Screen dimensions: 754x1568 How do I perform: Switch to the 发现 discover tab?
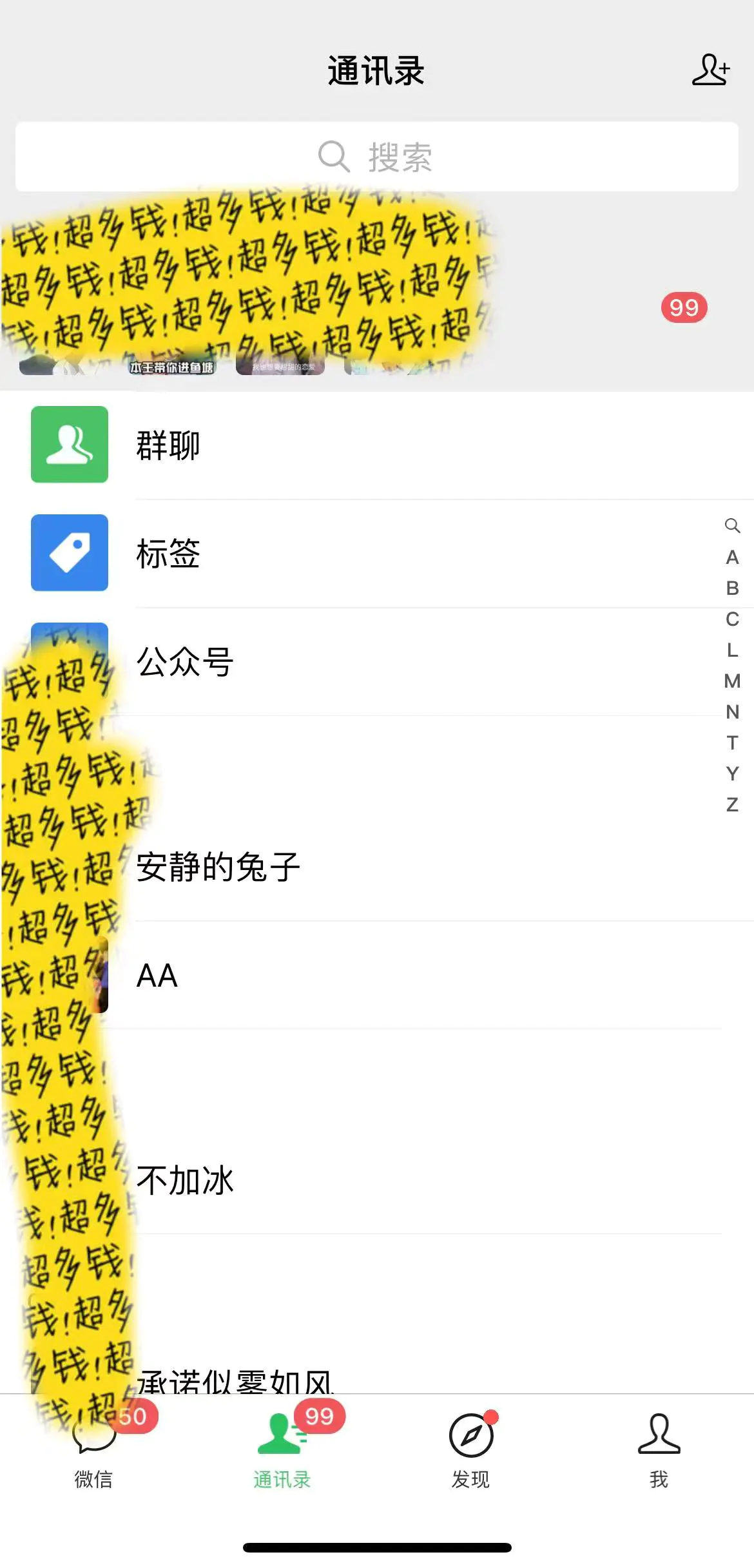[x=470, y=1451]
